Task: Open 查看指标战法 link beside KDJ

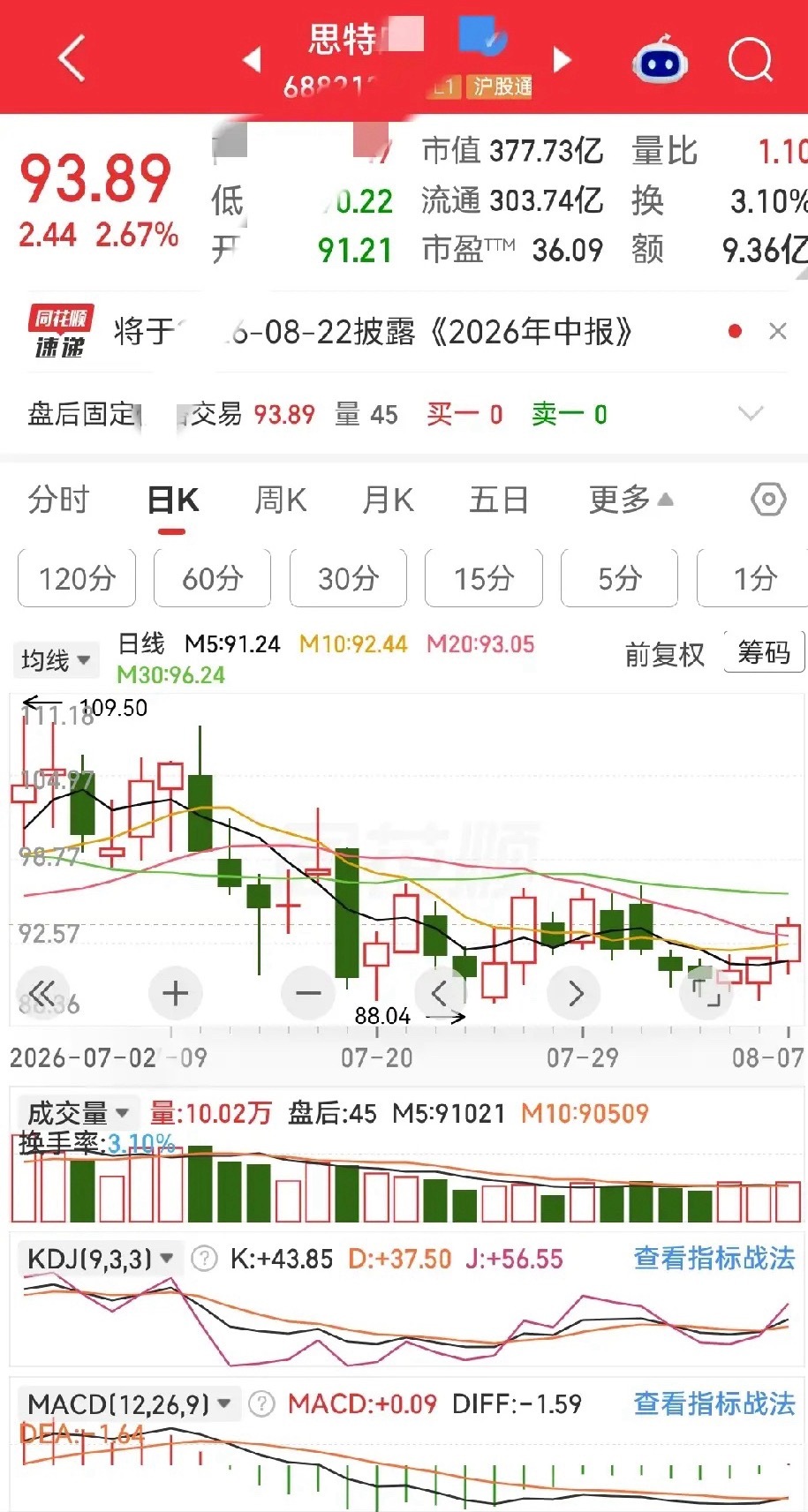Action: [x=714, y=1258]
